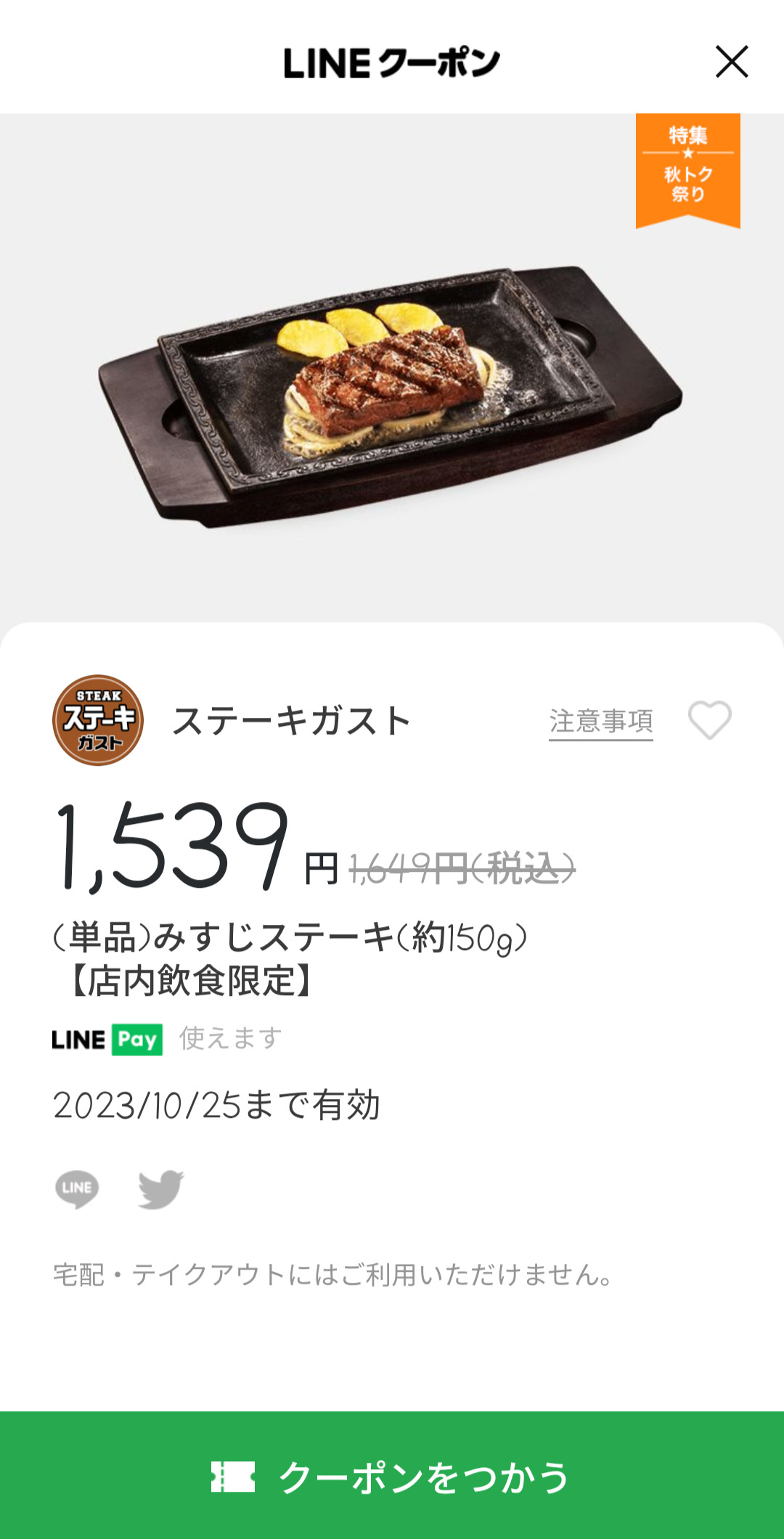The width and height of the screenshot is (784, 1539).
Task: Open the 秋トク祭り feature badge
Action: click(x=687, y=168)
